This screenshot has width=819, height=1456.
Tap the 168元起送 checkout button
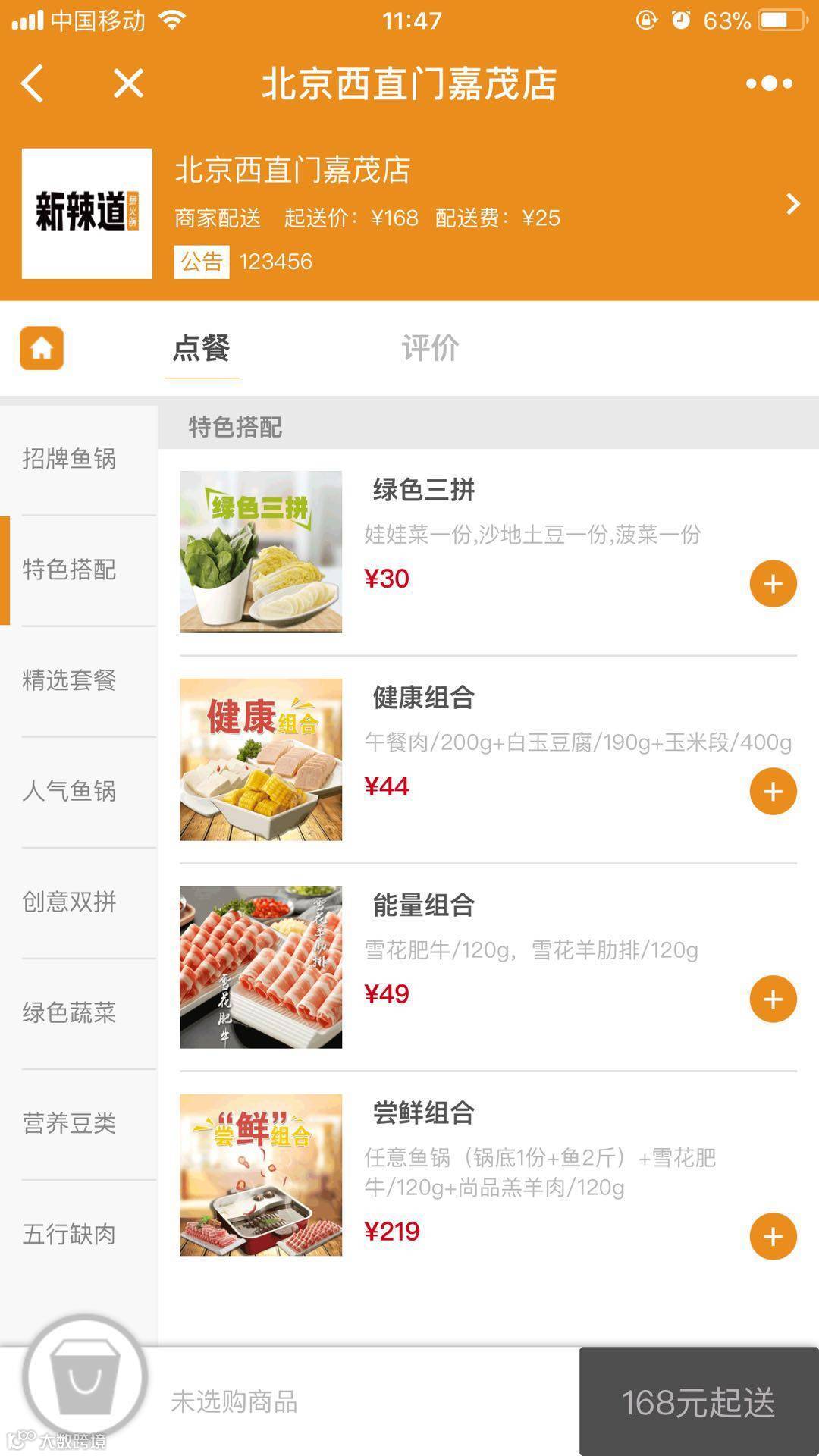[698, 1402]
